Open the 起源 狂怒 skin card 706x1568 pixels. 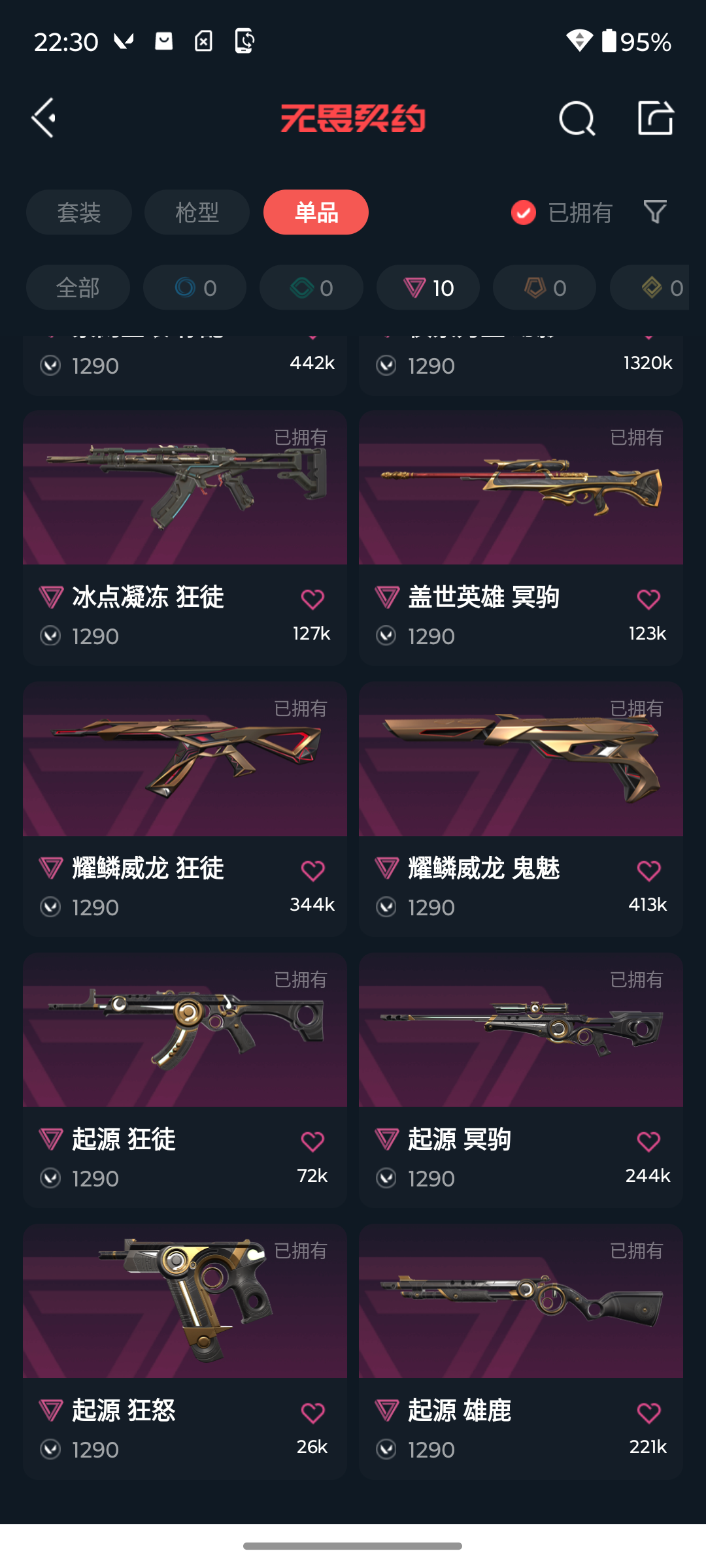185,1352
